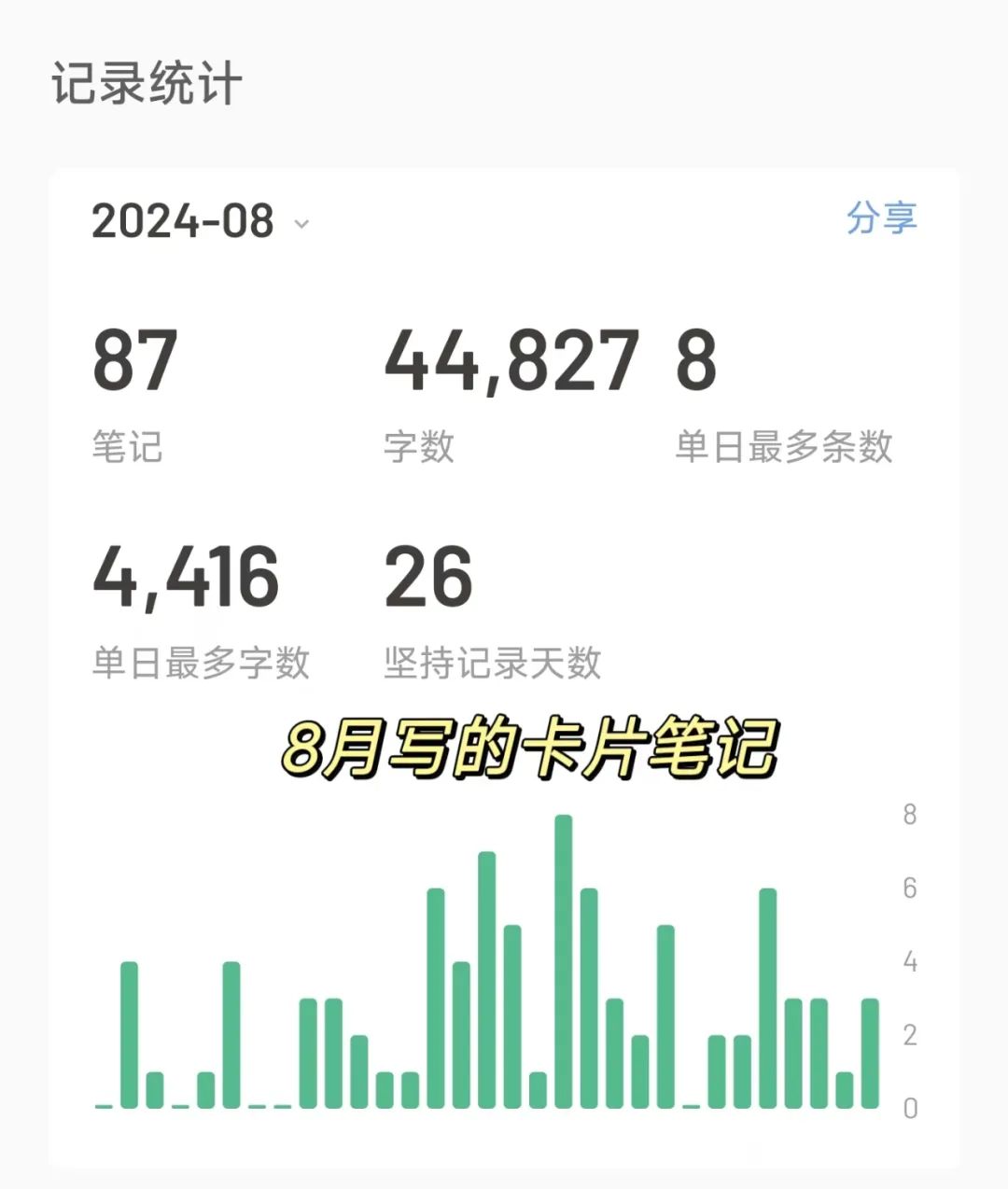Click the chart's 4-count axis marker
The image size is (1008, 1189).
[x=910, y=961]
